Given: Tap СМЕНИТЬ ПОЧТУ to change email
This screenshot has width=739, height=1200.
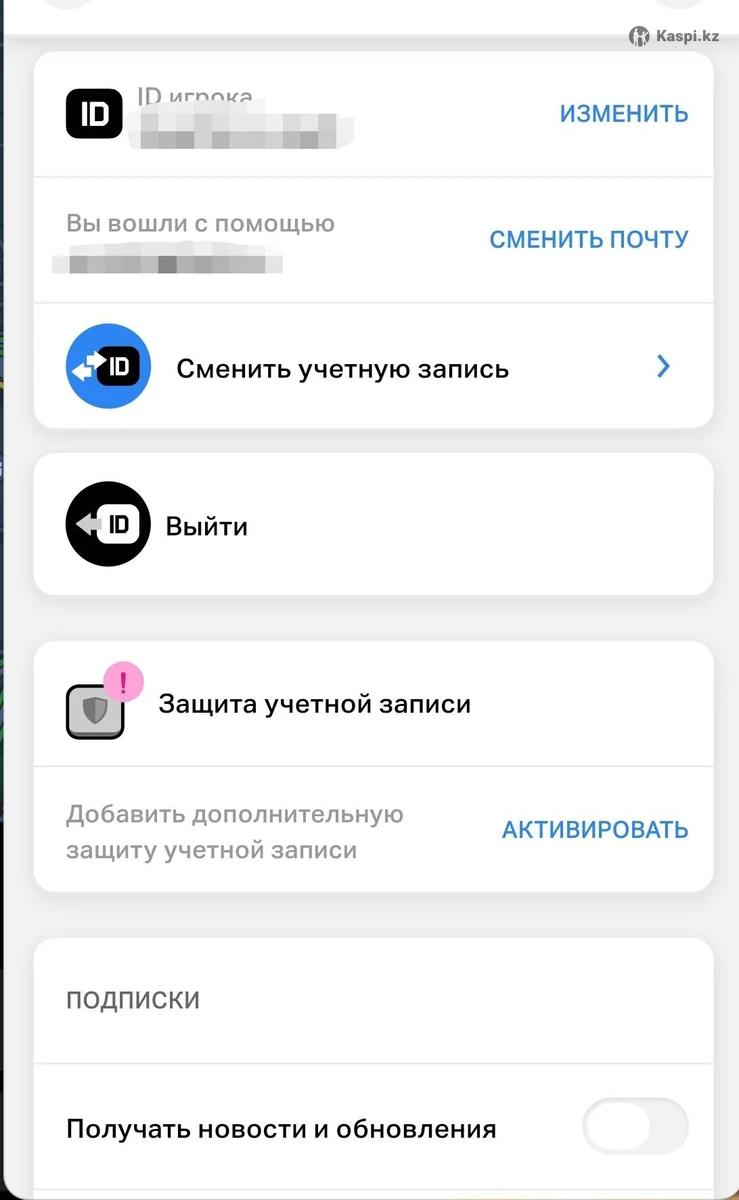Looking at the screenshot, I should coord(588,240).
